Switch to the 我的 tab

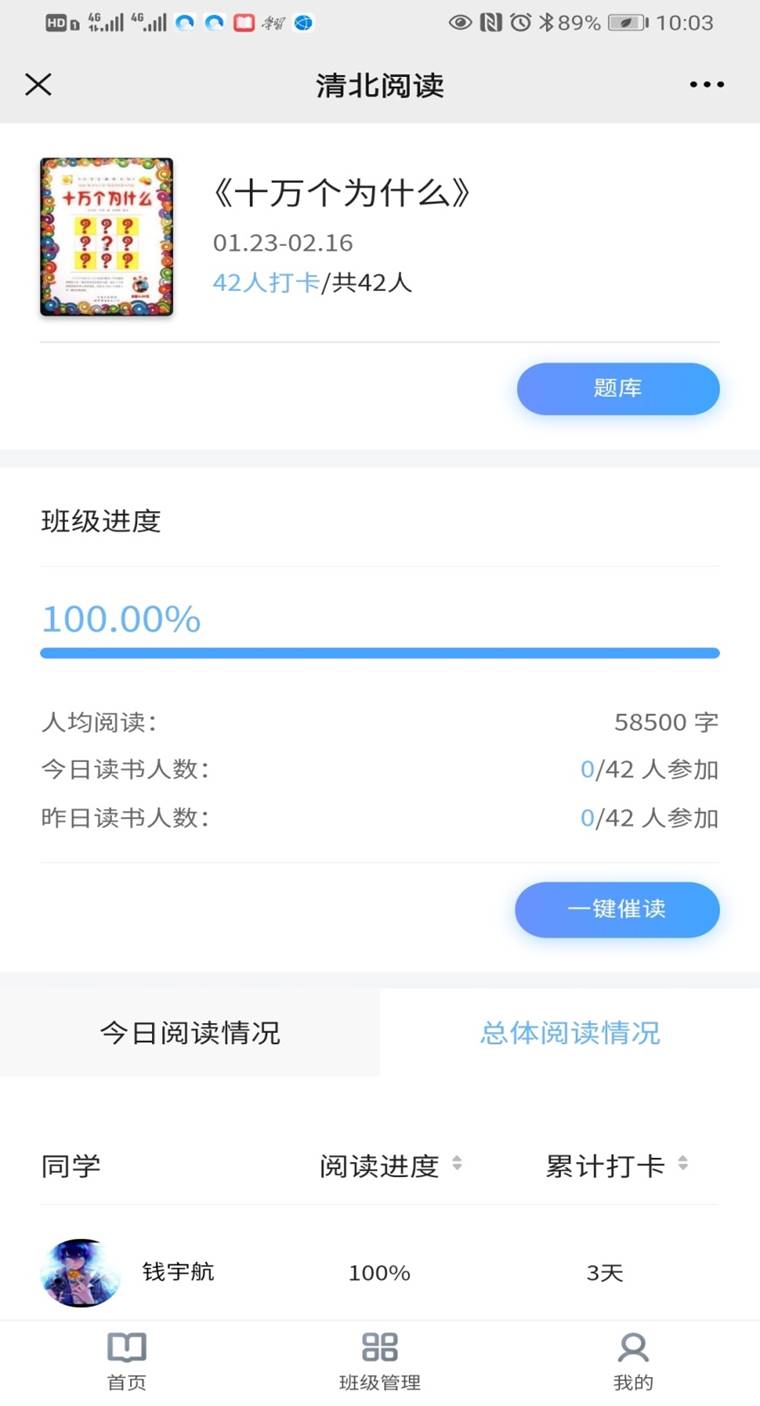(633, 1361)
